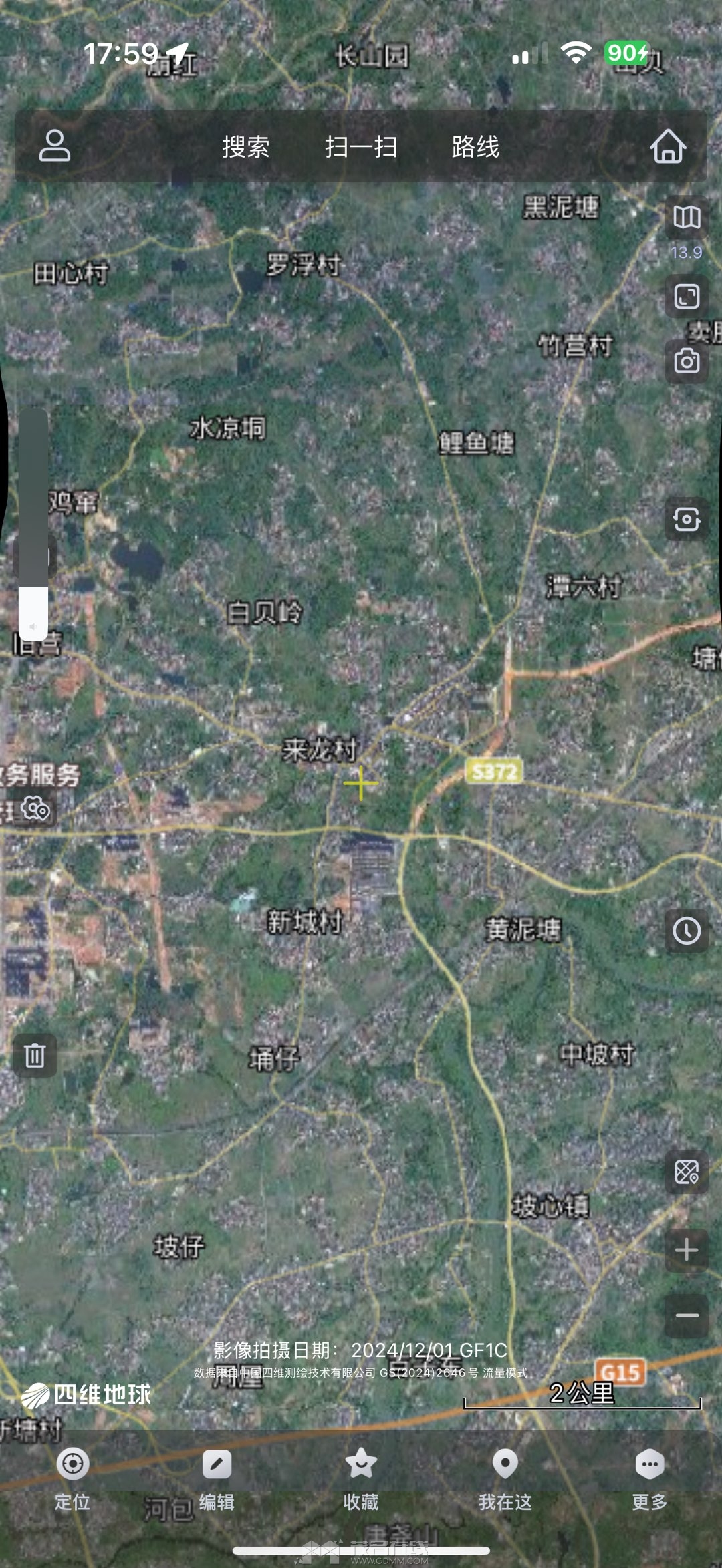Open 收藏 favorites
Viewport: 722px width, 1568px height.
(361, 1478)
